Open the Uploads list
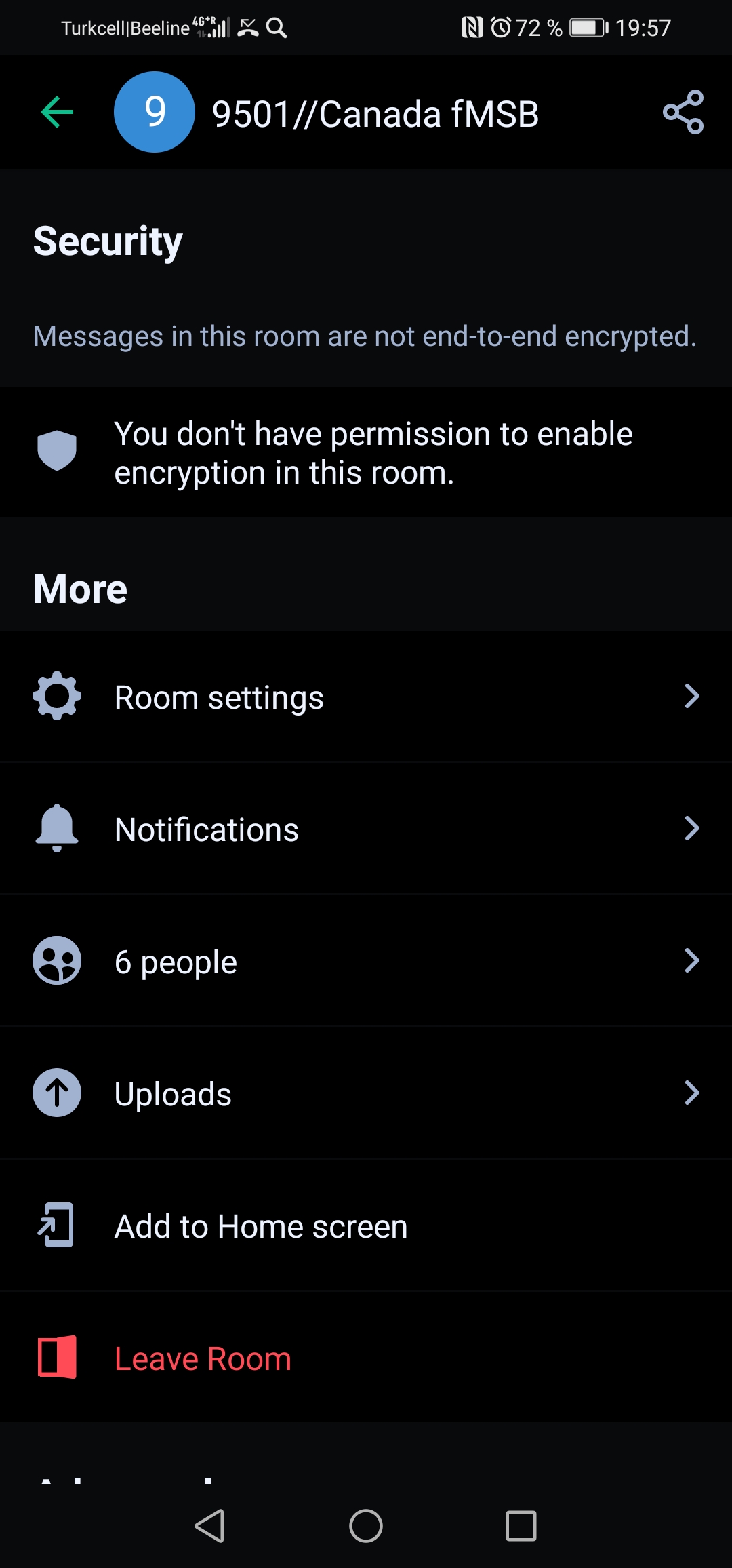The image size is (732, 1568). [x=366, y=1093]
